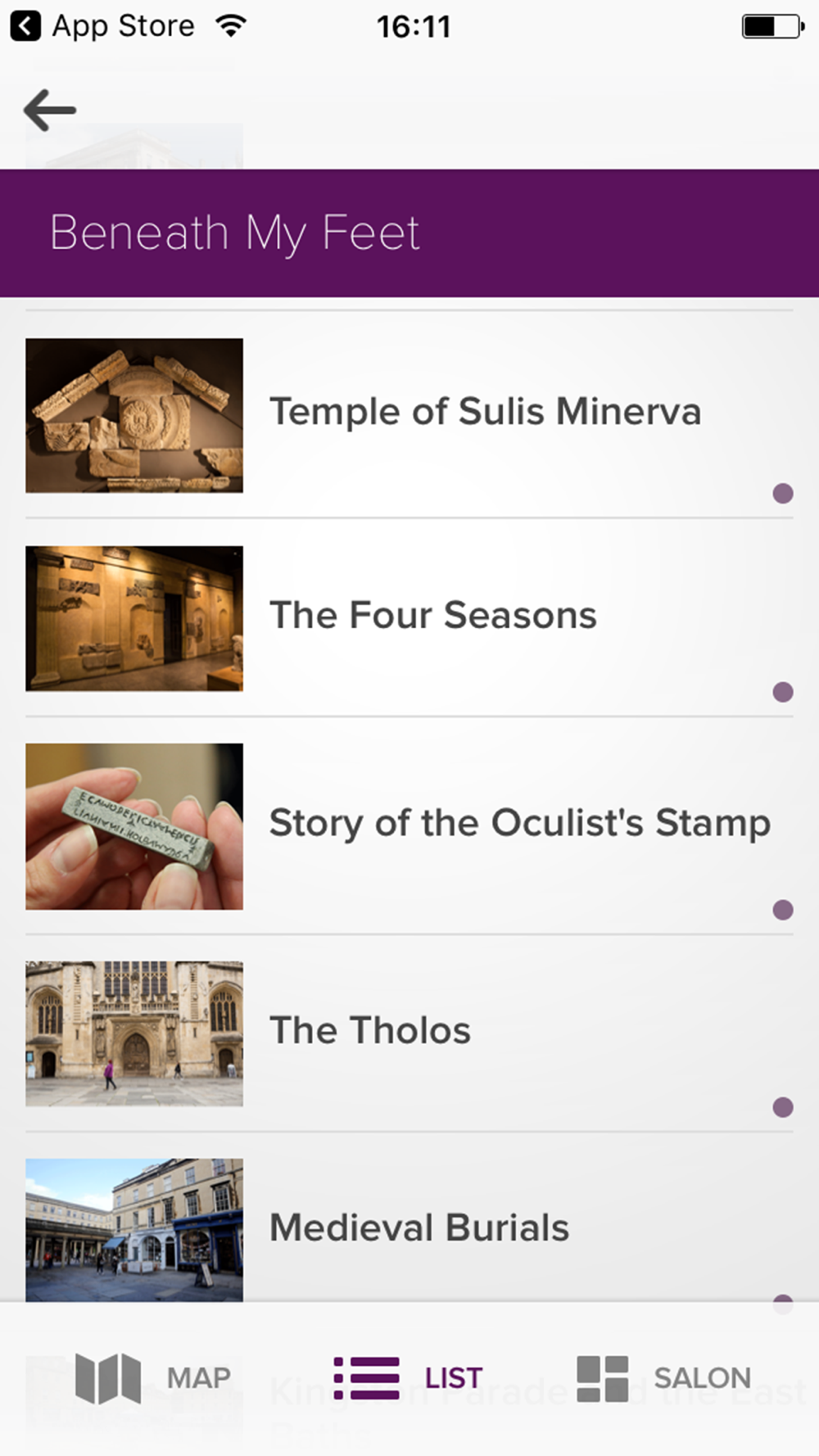
Task: Return to App Store via status bar
Action: click(103, 26)
